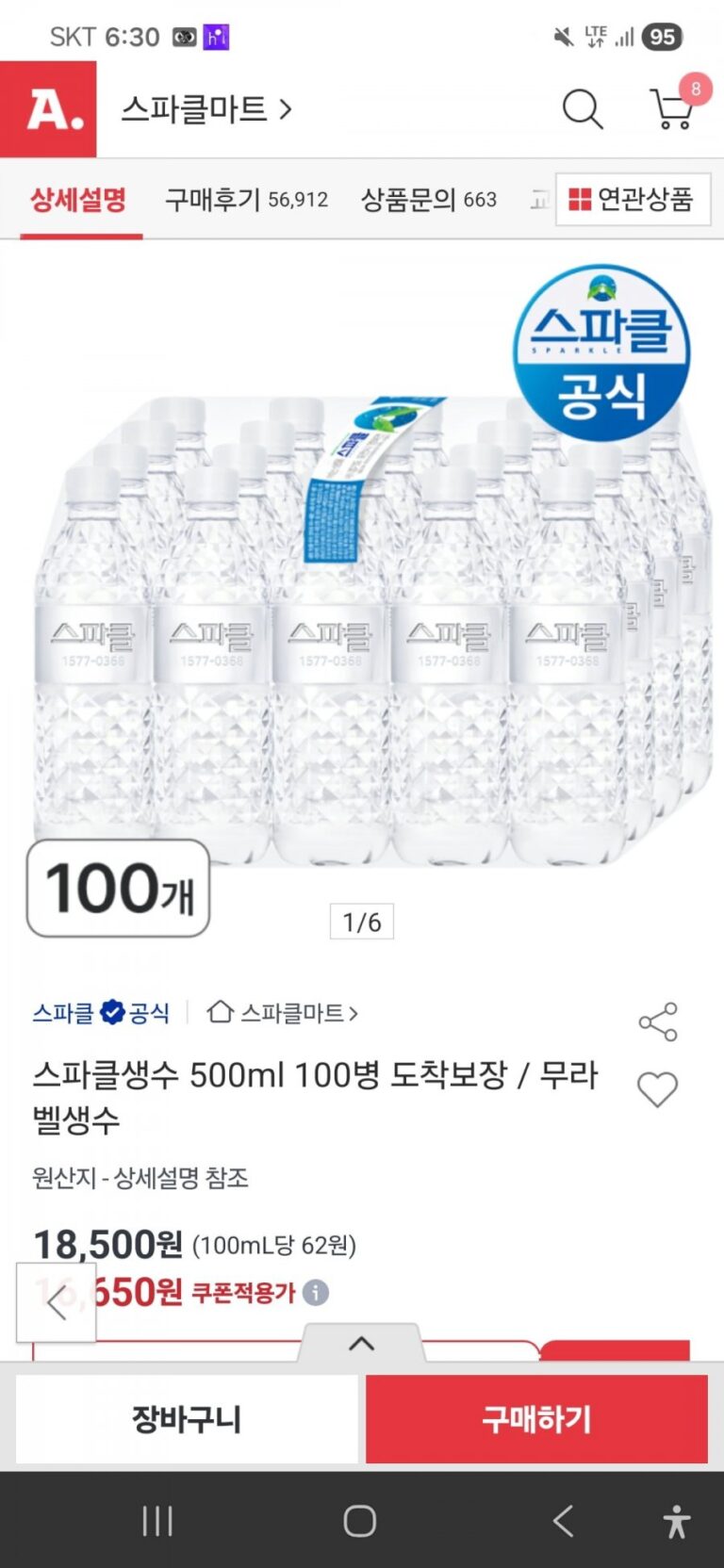Buy now with 구매하기

click(536, 1419)
